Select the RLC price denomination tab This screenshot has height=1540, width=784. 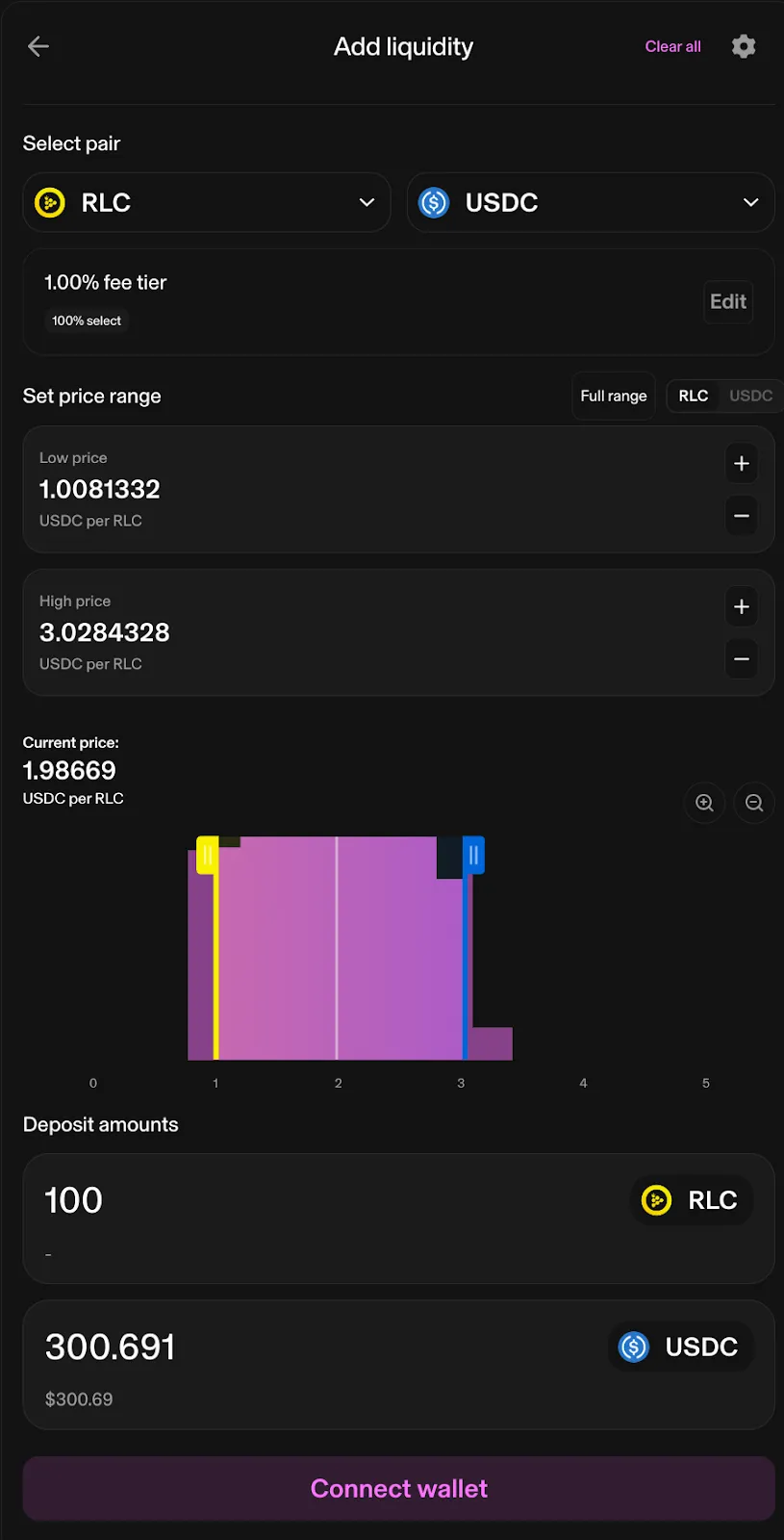693,396
